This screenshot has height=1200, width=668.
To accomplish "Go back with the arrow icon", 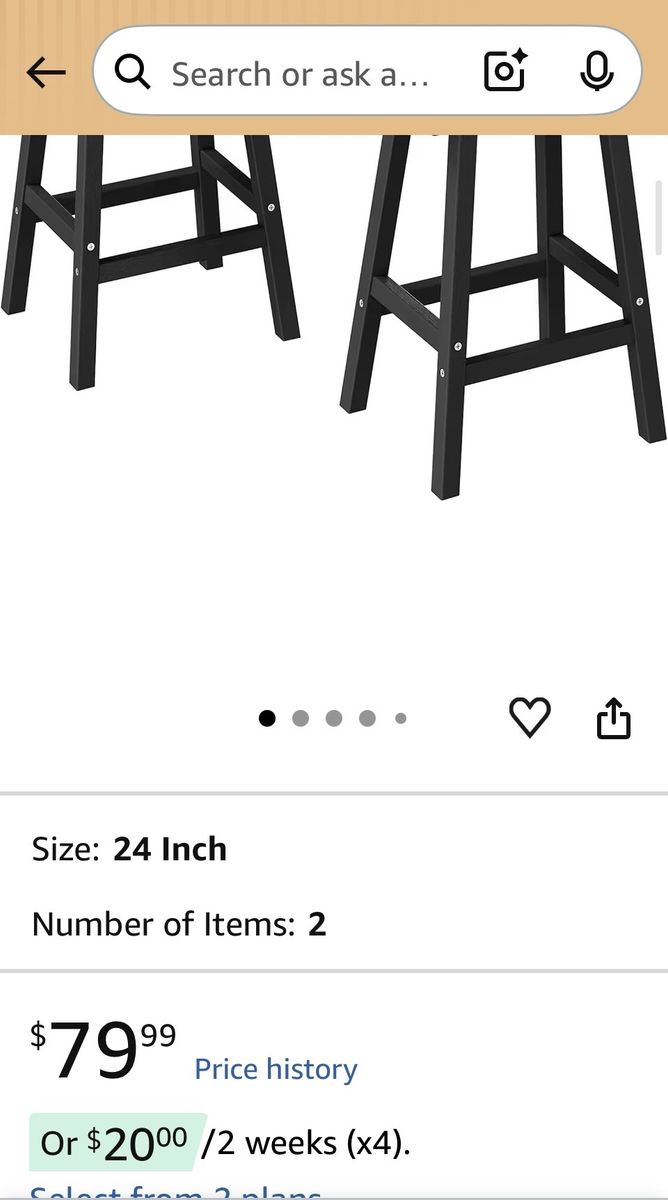I will [46, 72].
